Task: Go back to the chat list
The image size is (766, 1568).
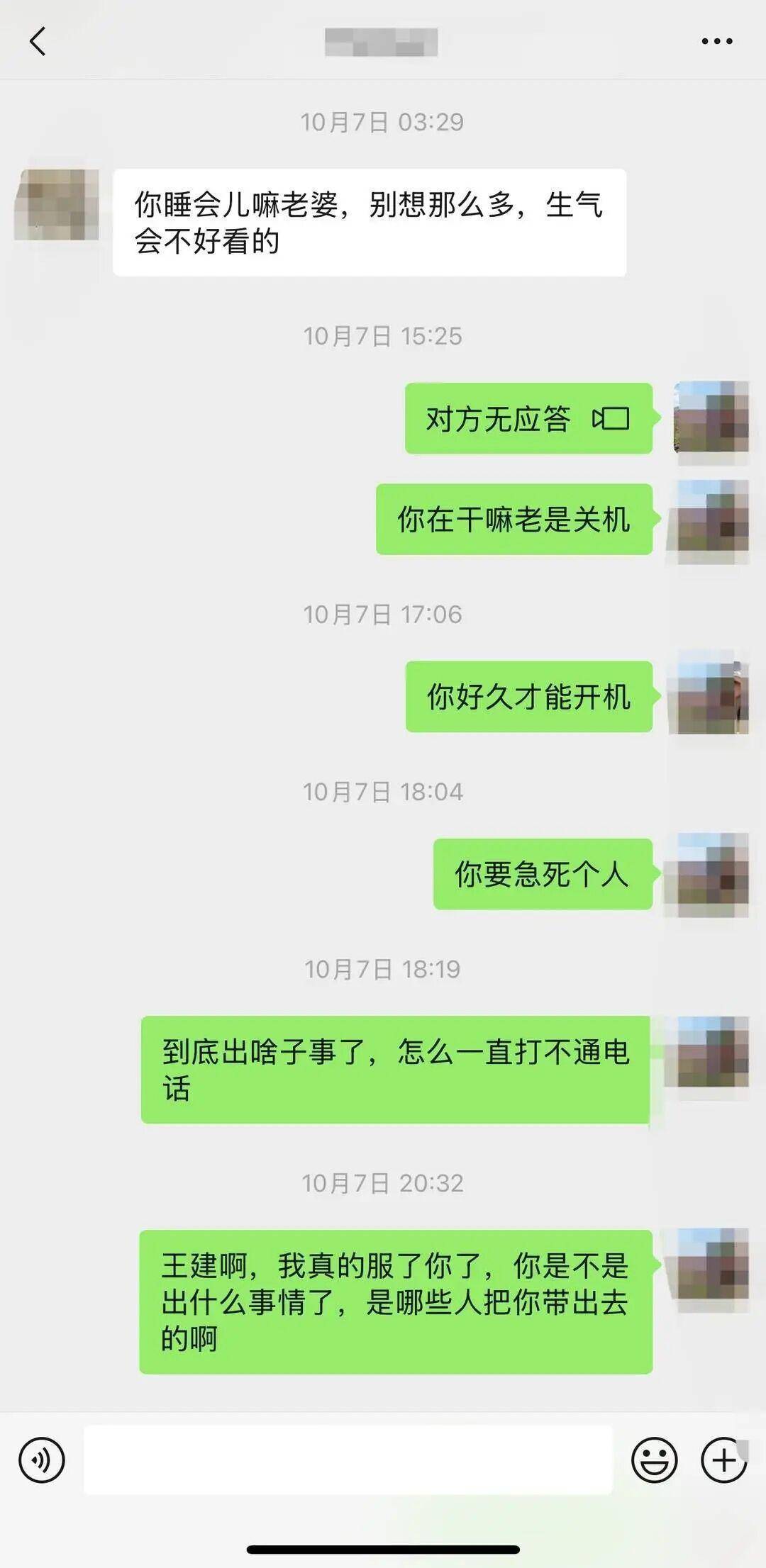Action: (38, 41)
